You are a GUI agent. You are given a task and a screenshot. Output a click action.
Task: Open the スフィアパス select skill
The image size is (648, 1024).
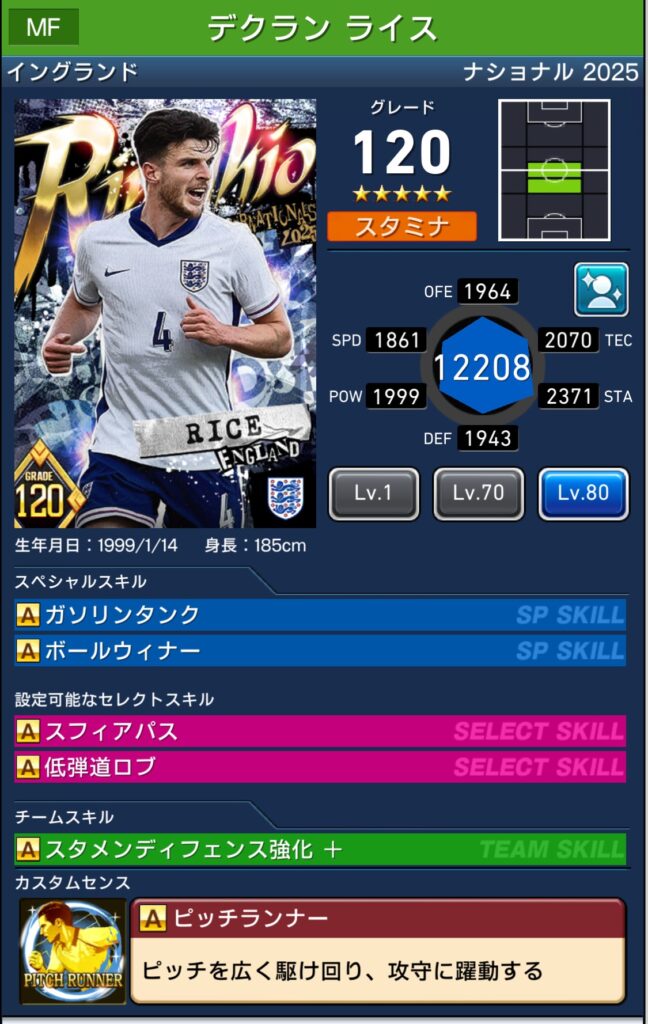pos(320,731)
